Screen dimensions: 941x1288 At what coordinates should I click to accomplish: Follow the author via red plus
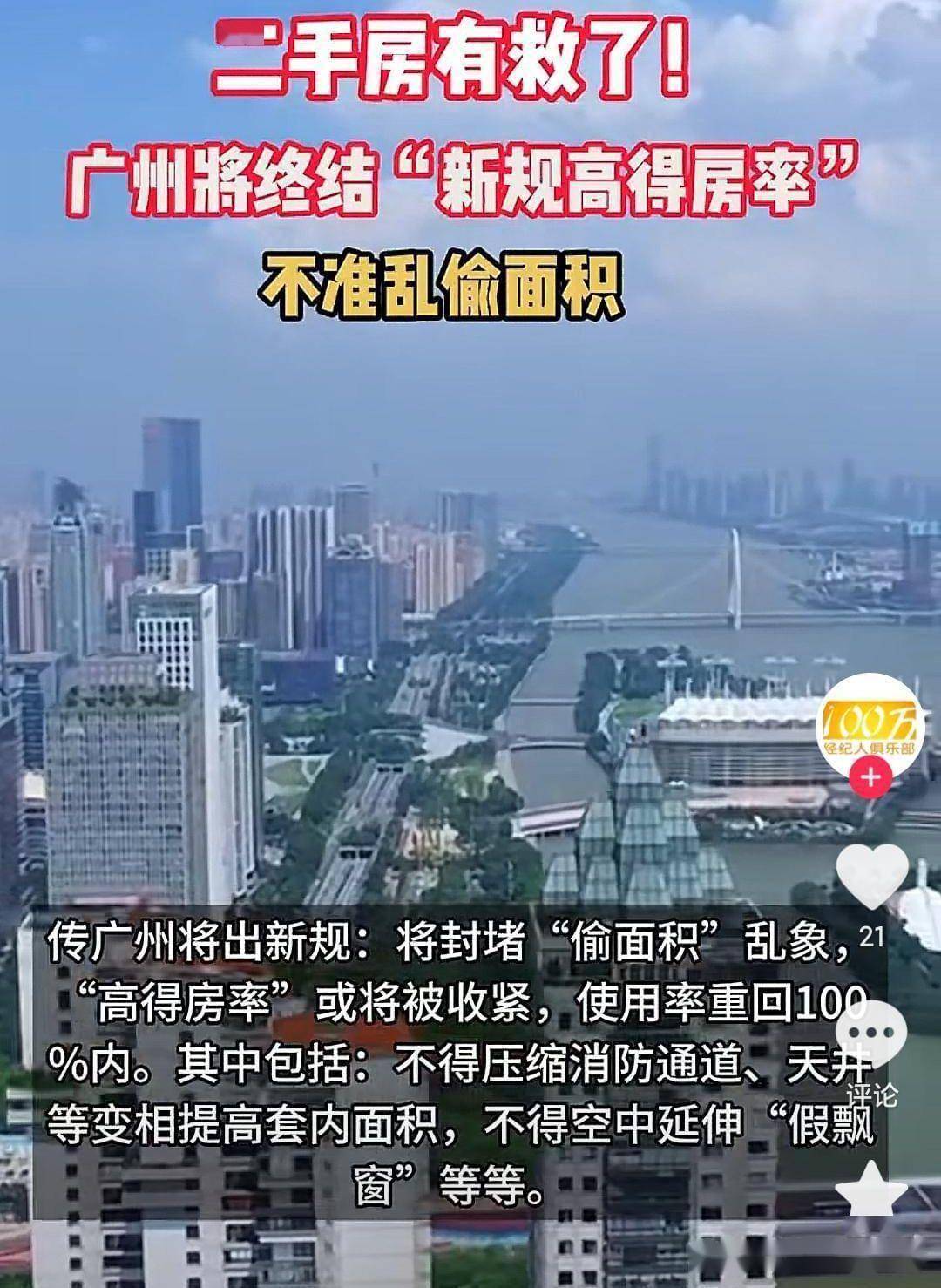click(874, 776)
